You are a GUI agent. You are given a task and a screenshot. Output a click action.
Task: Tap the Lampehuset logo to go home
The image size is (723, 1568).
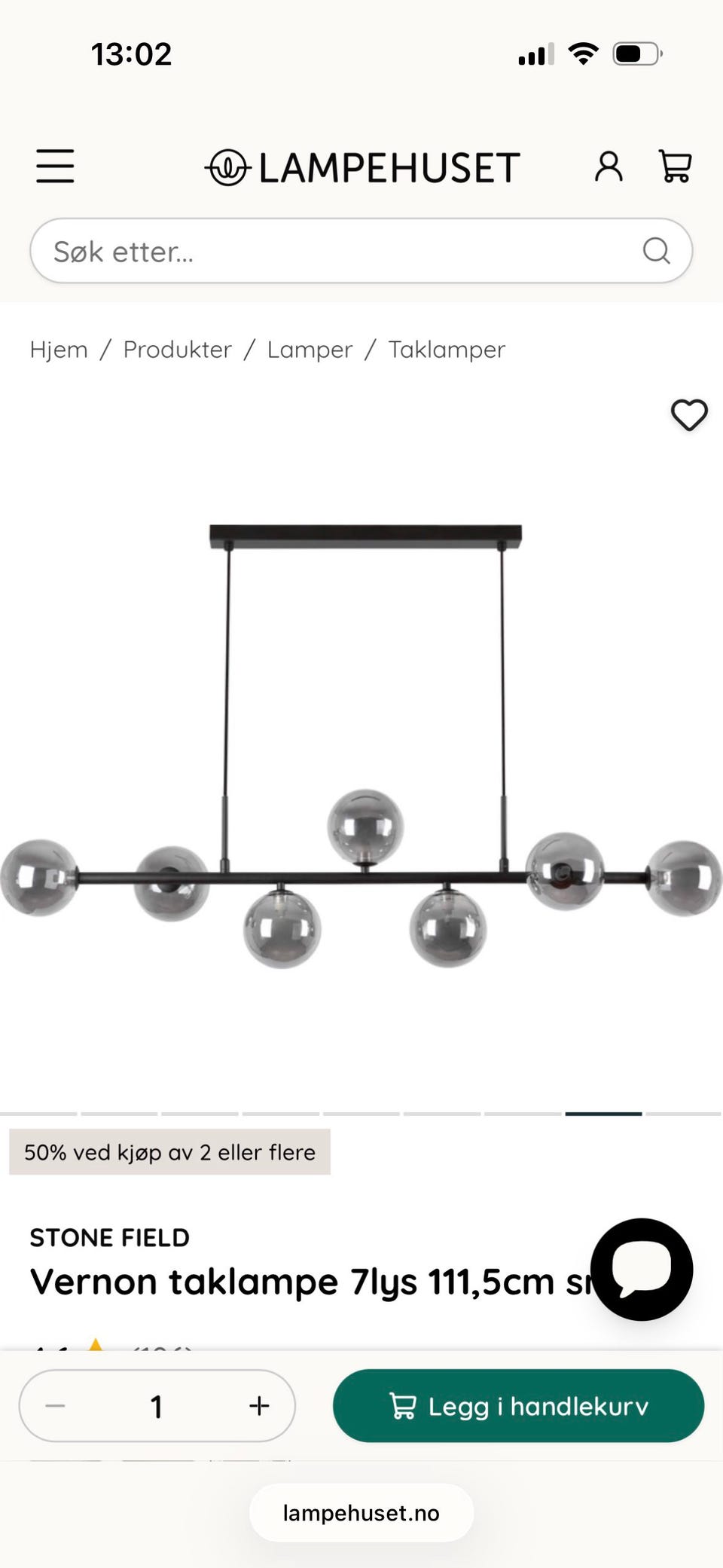point(362,167)
